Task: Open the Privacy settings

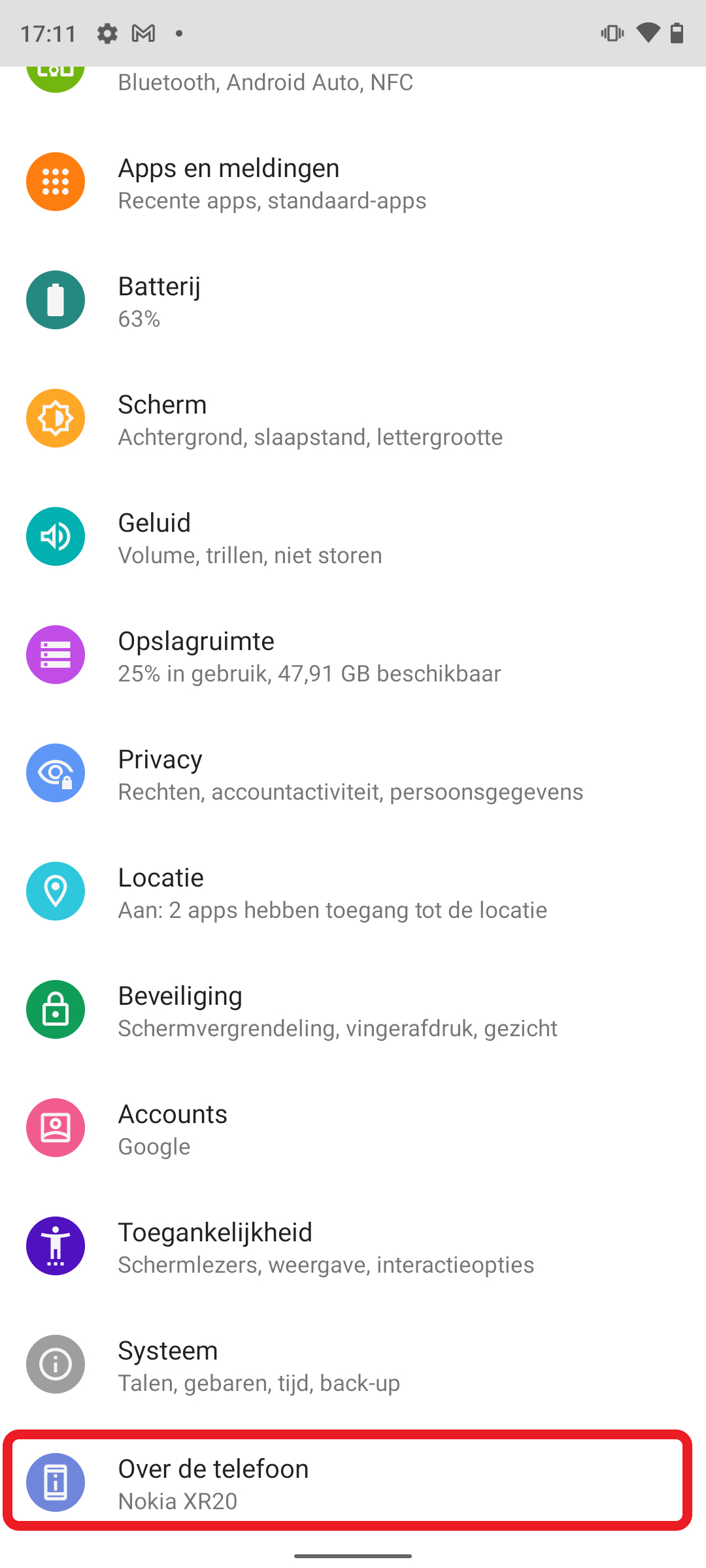Action: 353,774
